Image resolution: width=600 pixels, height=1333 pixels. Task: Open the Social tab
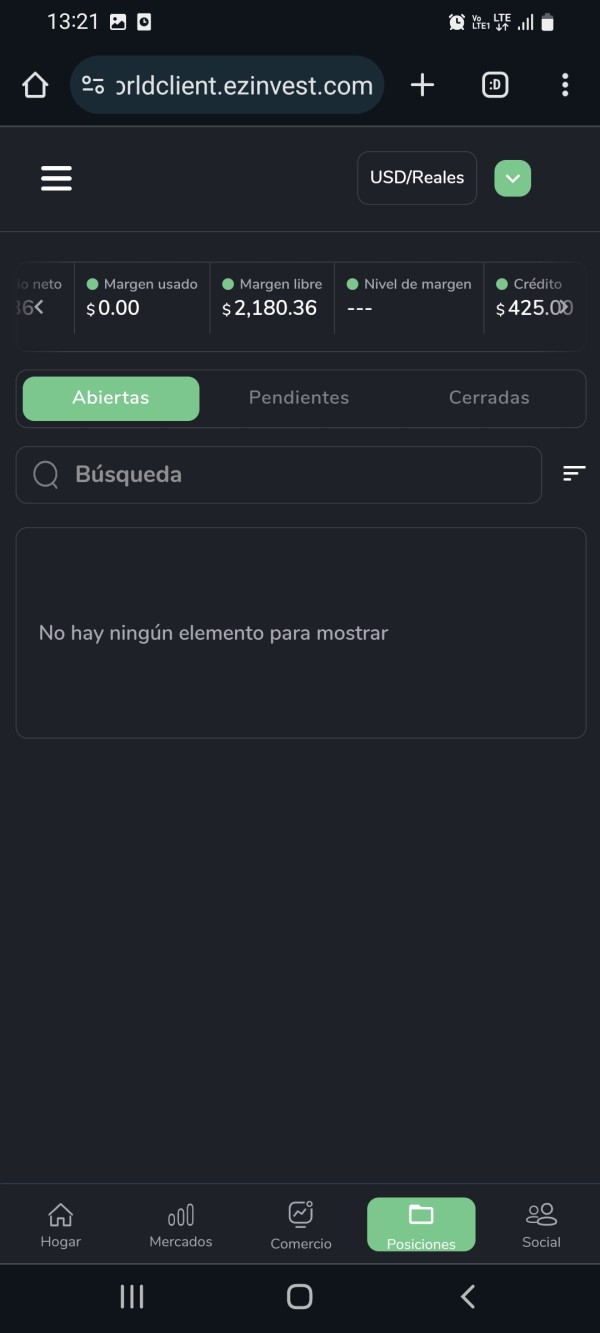click(x=541, y=1225)
